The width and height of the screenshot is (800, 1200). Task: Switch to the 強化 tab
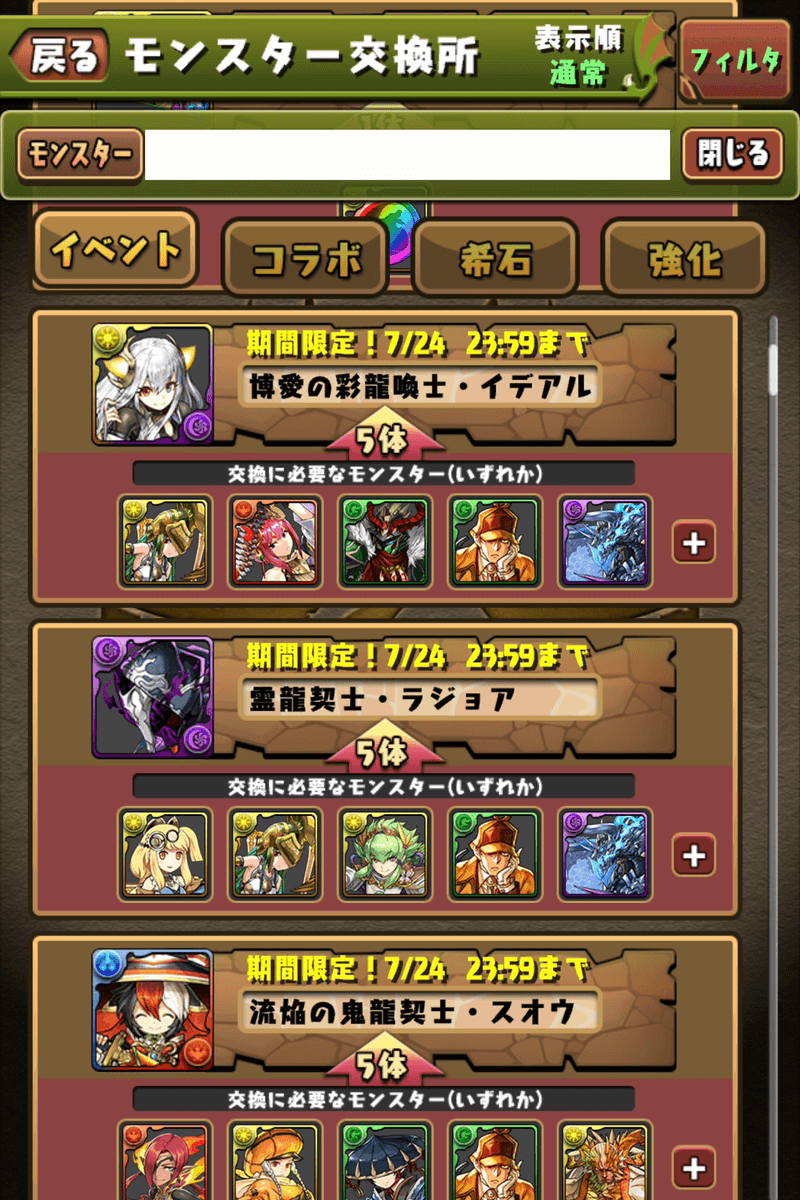(684, 260)
